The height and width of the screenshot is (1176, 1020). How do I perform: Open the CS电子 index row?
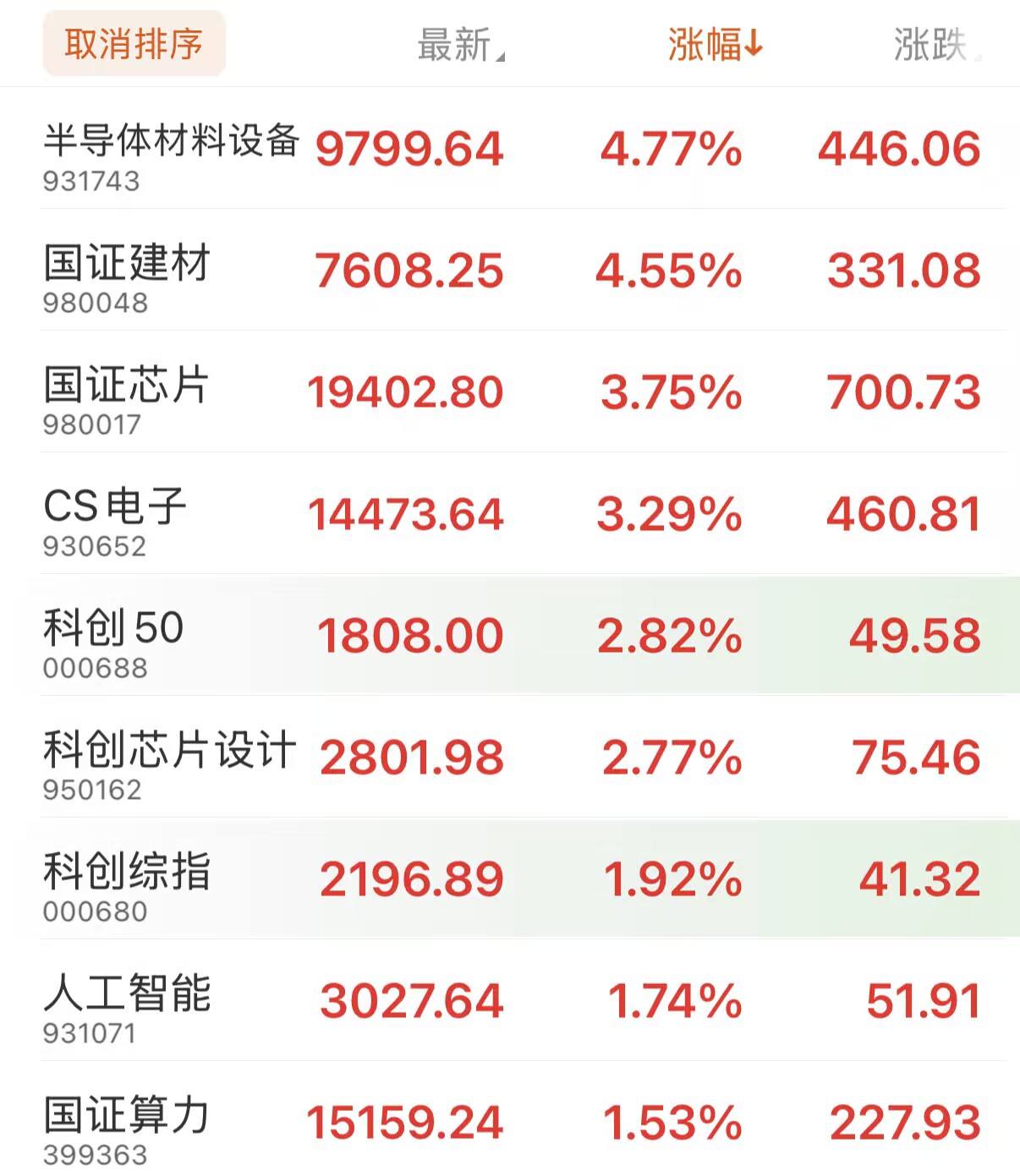[x=510, y=514]
